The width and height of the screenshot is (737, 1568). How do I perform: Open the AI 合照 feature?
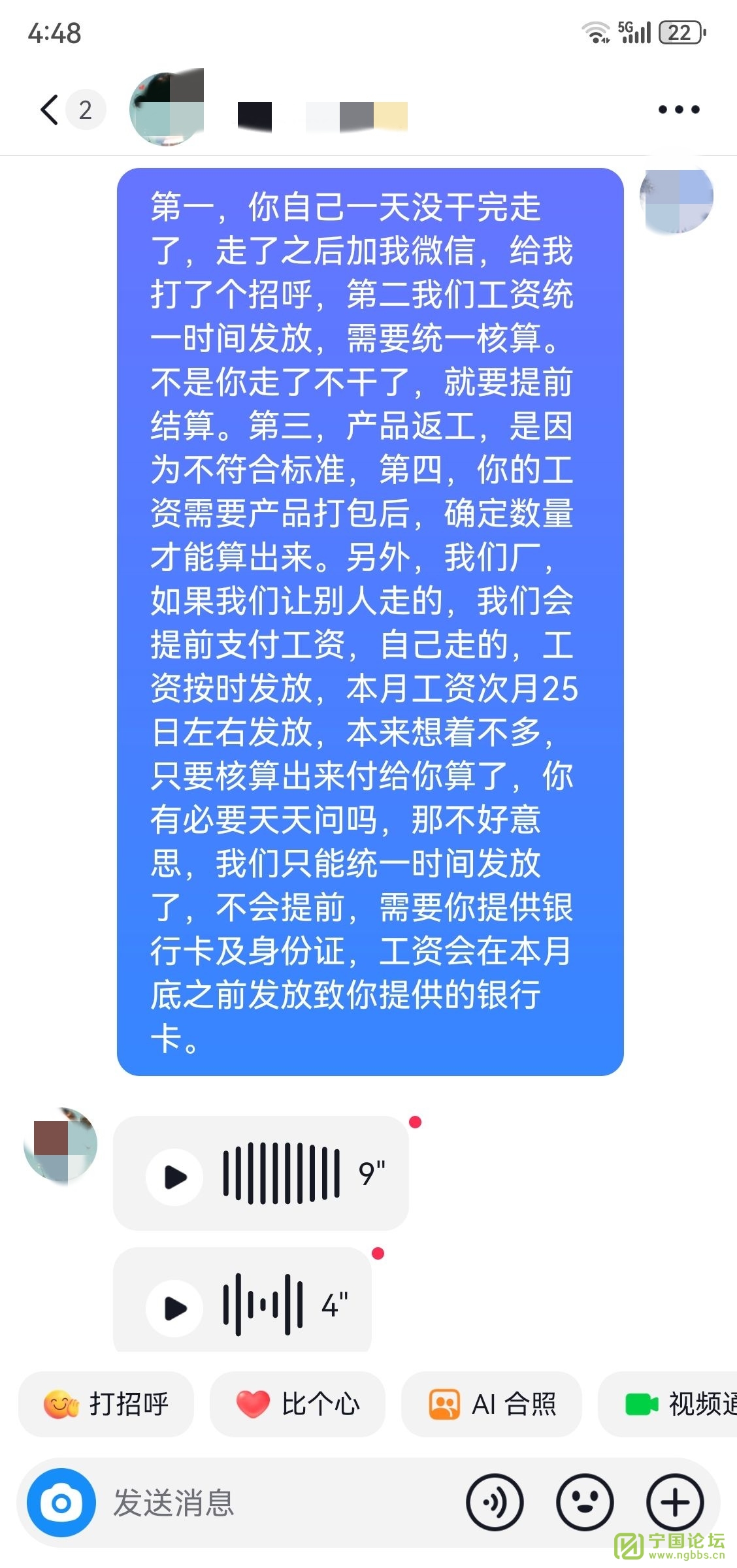pos(492,1404)
